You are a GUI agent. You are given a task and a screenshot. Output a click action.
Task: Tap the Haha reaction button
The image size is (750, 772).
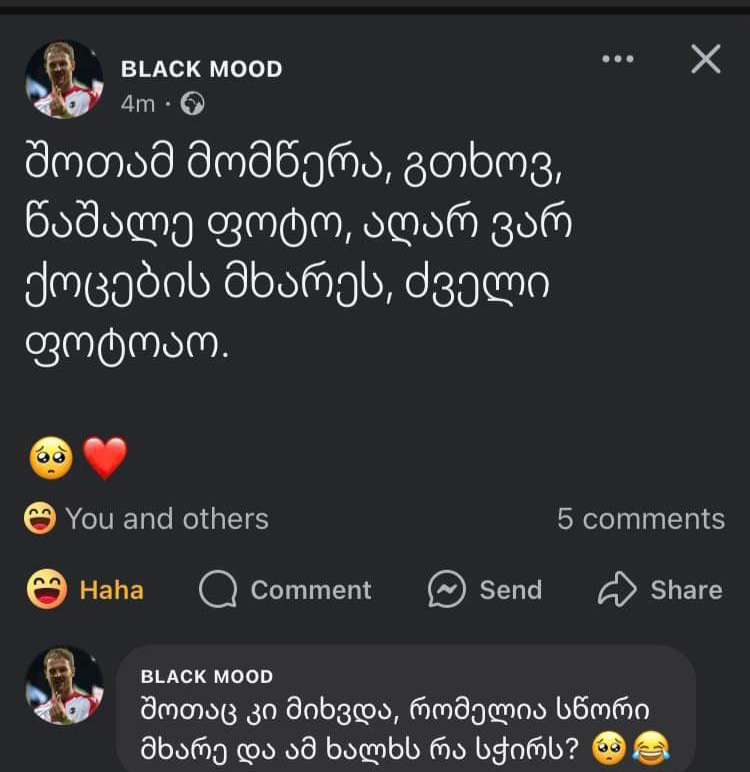[x=86, y=590]
